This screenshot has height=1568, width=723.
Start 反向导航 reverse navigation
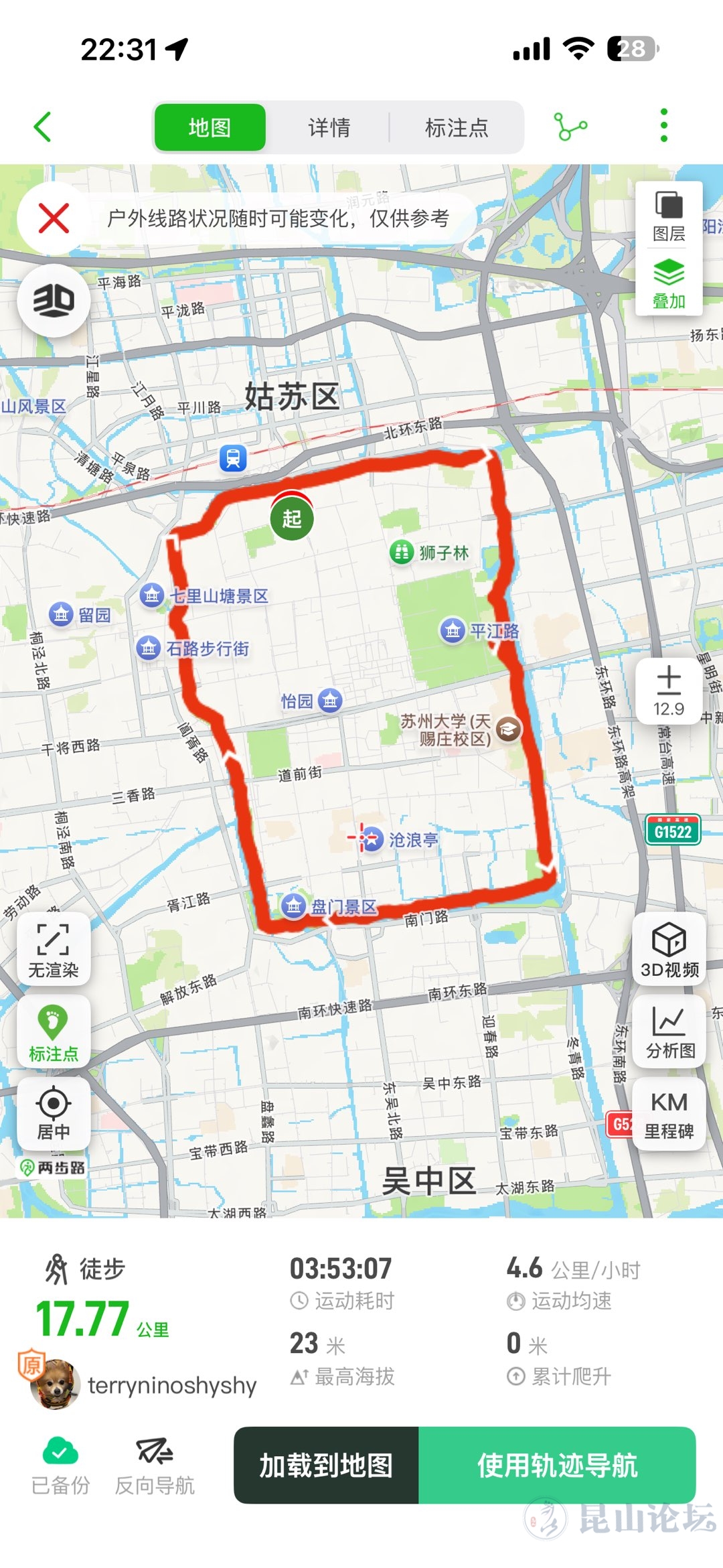click(x=155, y=1466)
